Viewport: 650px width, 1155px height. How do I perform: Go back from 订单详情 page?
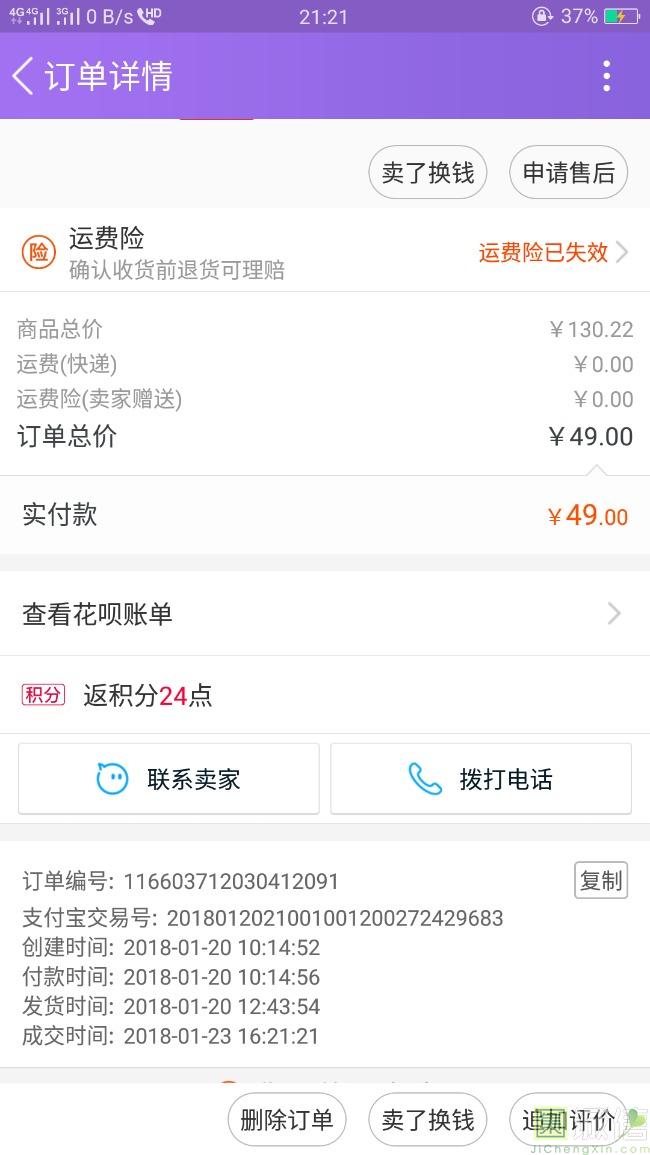tap(24, 76)
